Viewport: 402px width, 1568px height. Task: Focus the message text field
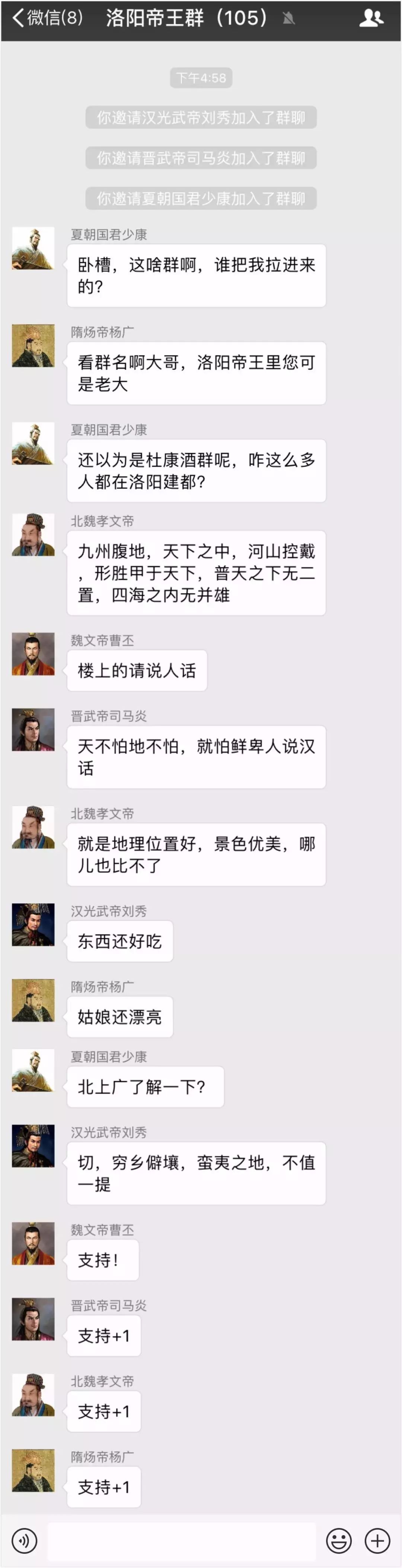pos(181,1540)
